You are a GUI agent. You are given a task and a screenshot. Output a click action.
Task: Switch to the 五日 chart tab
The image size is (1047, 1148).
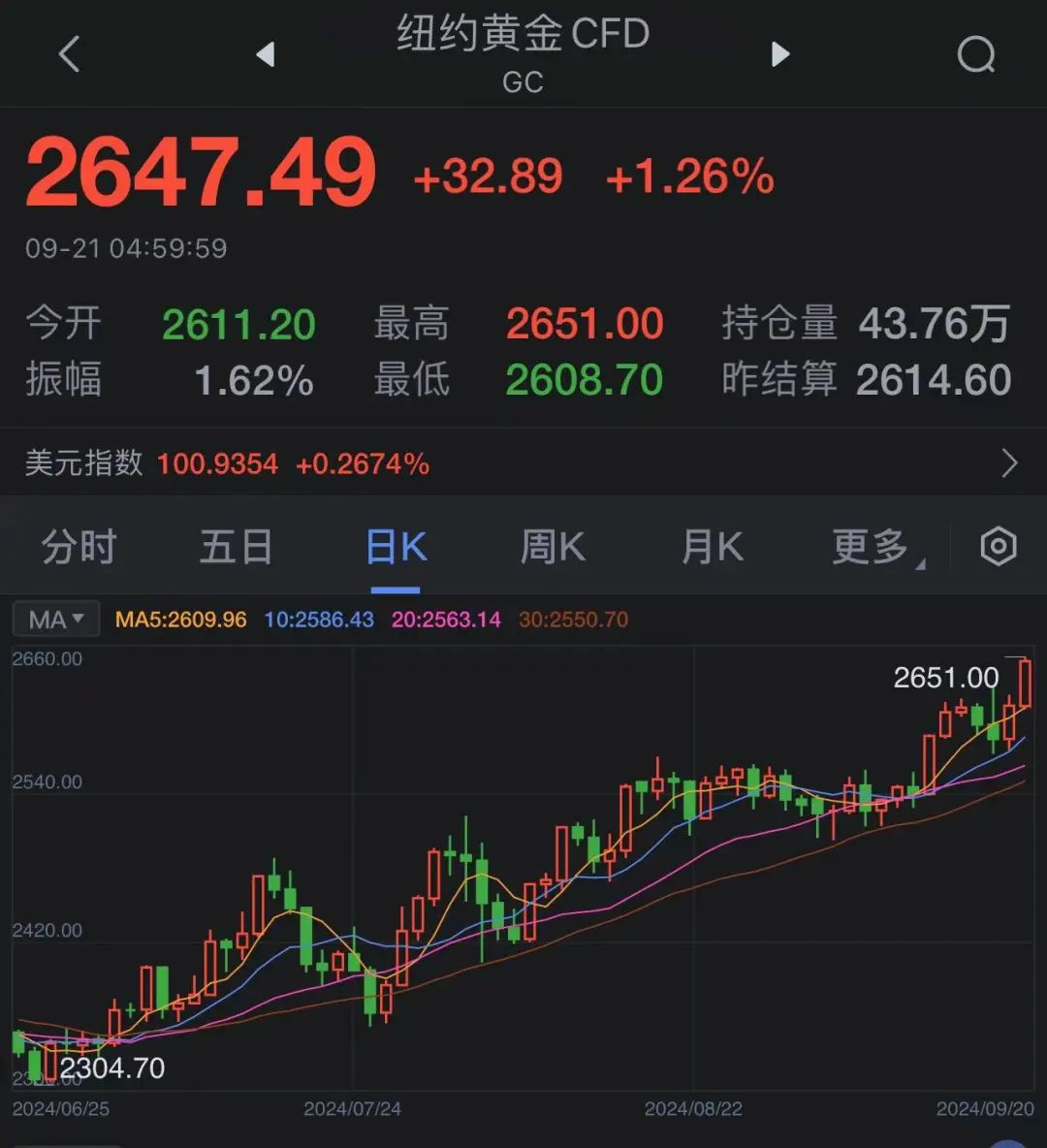point(236,548)
